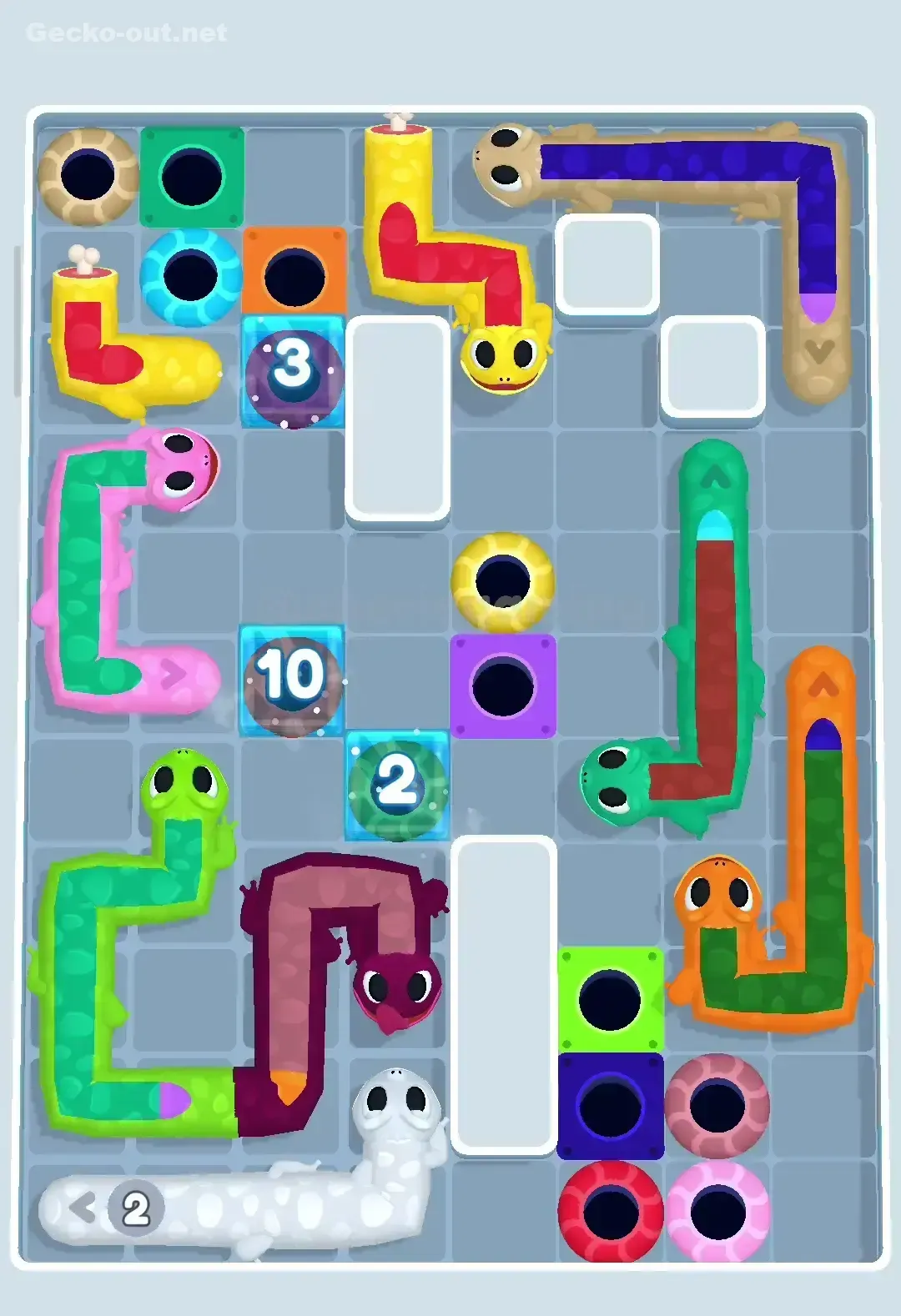Tap the frozen block numbered 3
901x1316 pixels.
click(293, 369)
